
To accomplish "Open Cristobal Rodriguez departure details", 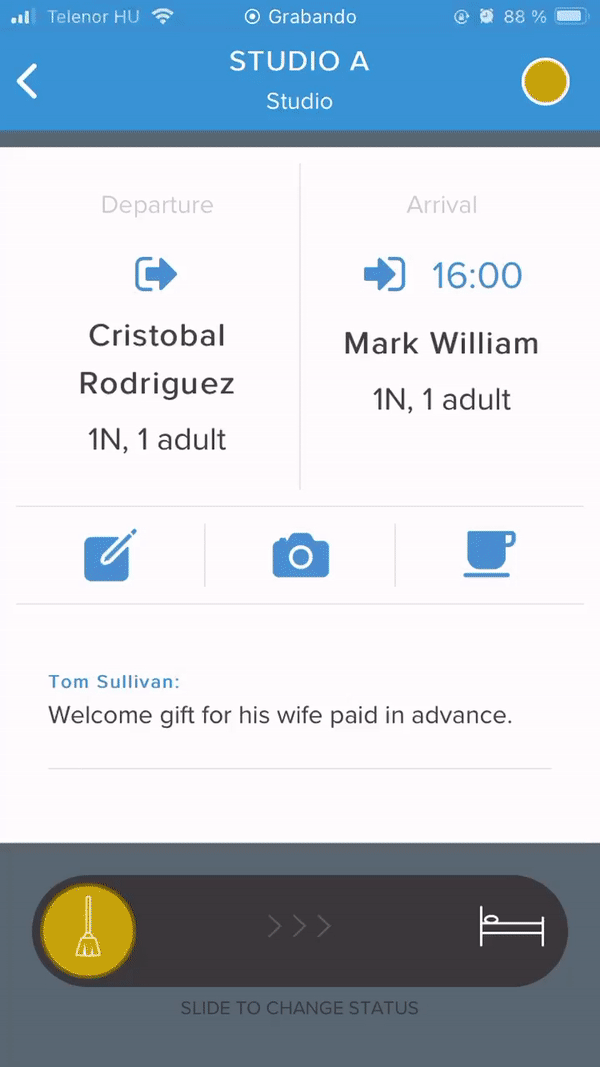I will click(x=157, y=360).
